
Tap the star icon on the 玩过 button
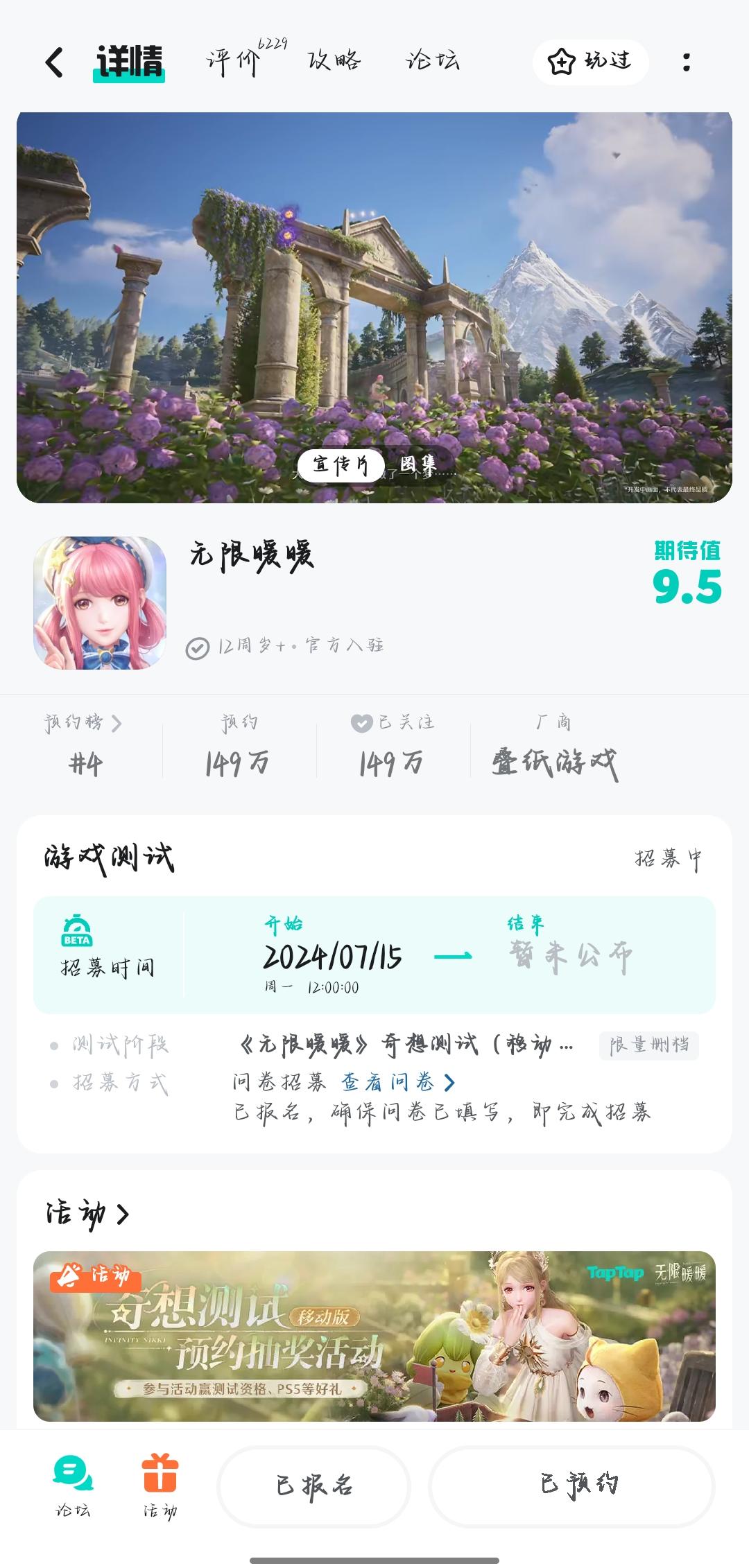(x=561, y=62)
